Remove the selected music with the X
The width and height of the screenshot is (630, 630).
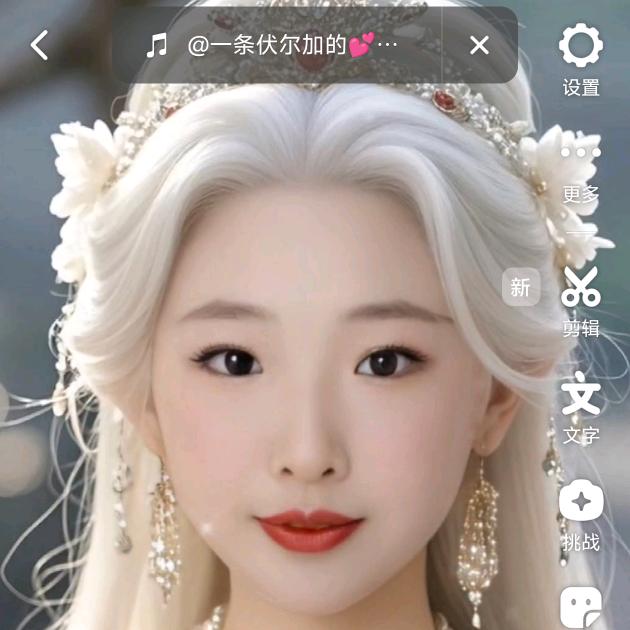tap(479, 45)
